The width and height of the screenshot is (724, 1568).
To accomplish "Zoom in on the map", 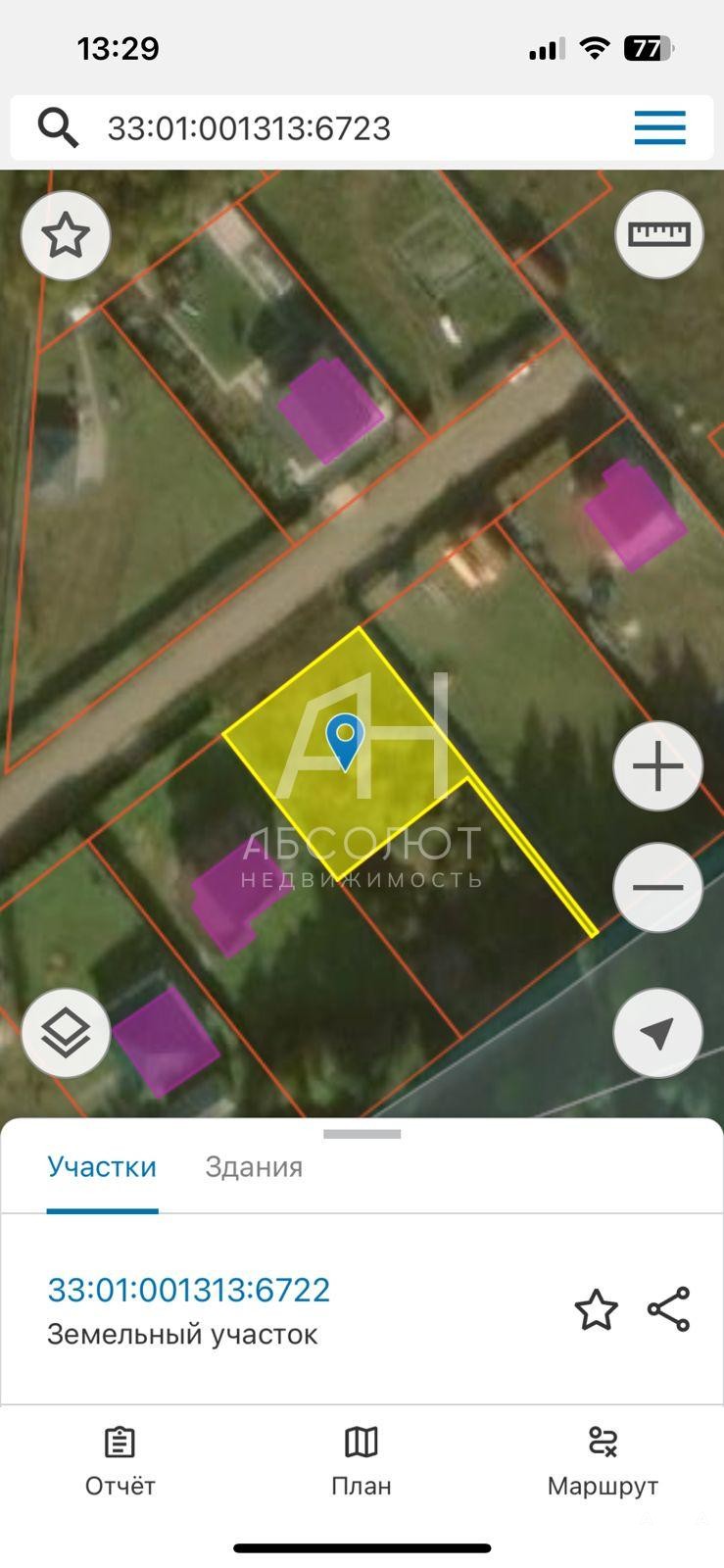I will [x=657, y=766].
